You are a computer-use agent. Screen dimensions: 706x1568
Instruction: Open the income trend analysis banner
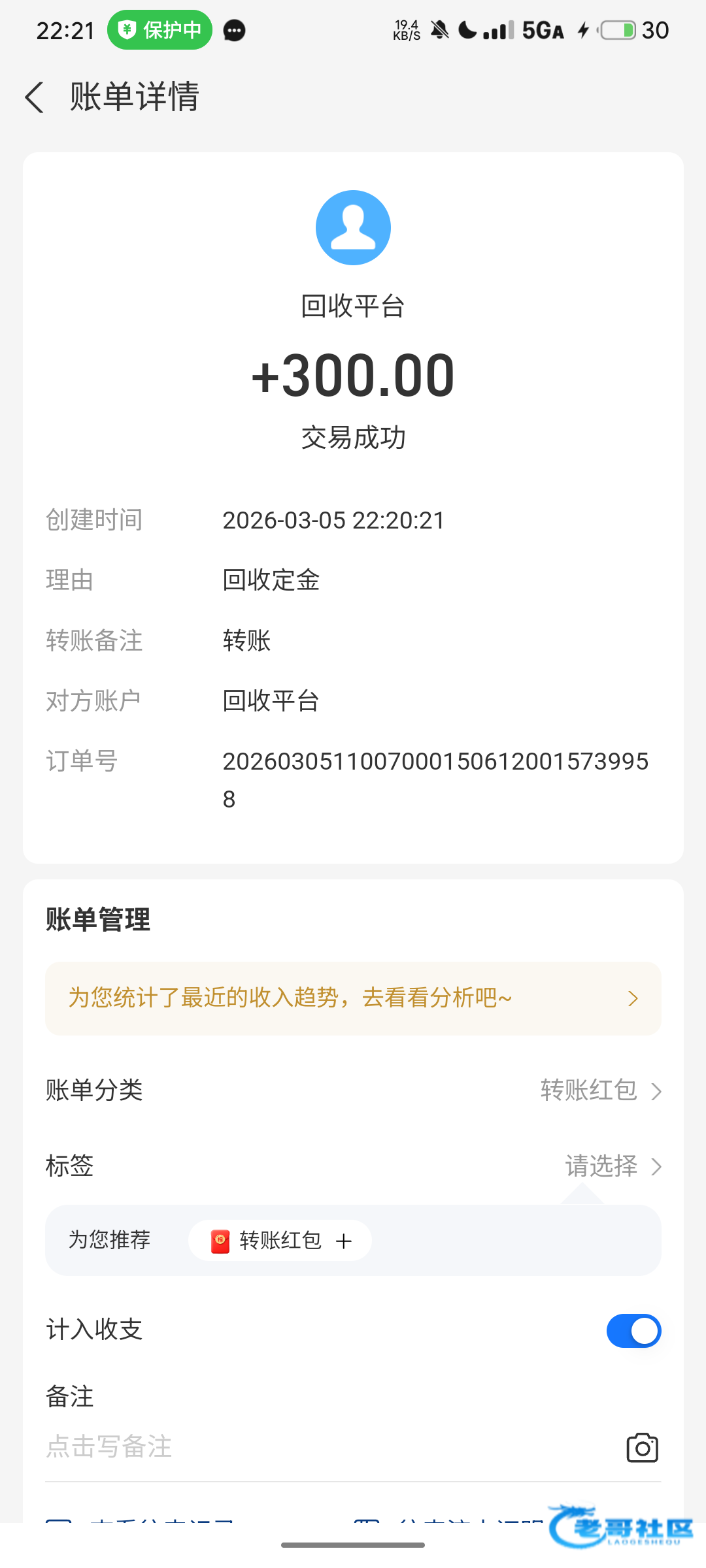[x=353, y=998]
